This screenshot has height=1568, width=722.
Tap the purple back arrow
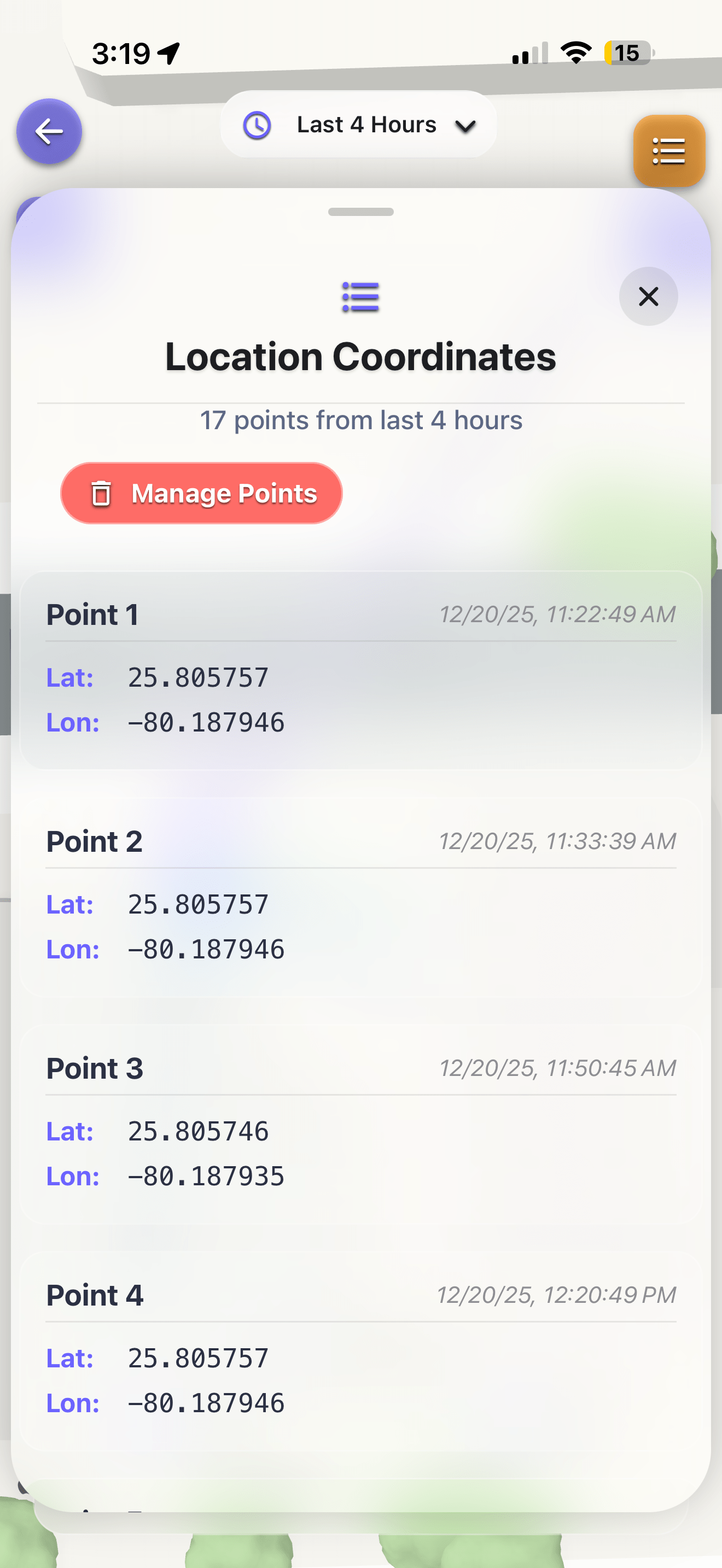coord(49,132)
